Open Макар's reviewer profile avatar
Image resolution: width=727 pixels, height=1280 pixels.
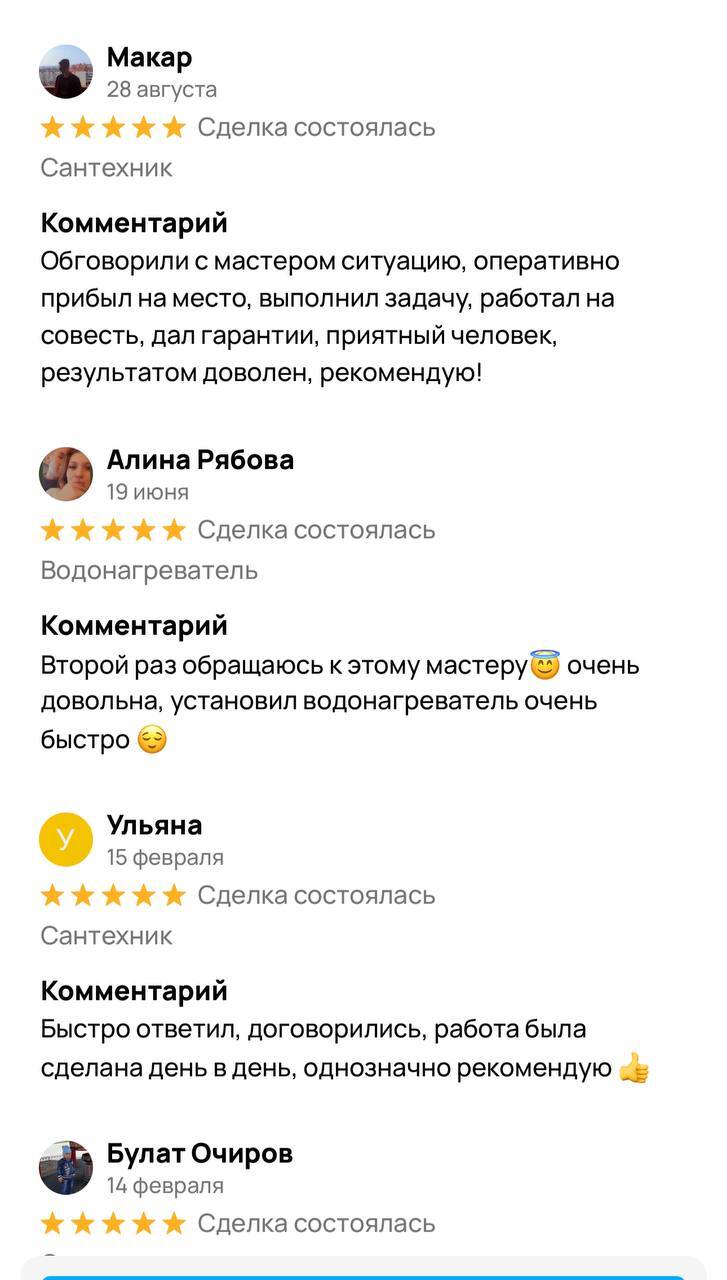(66, 71)
